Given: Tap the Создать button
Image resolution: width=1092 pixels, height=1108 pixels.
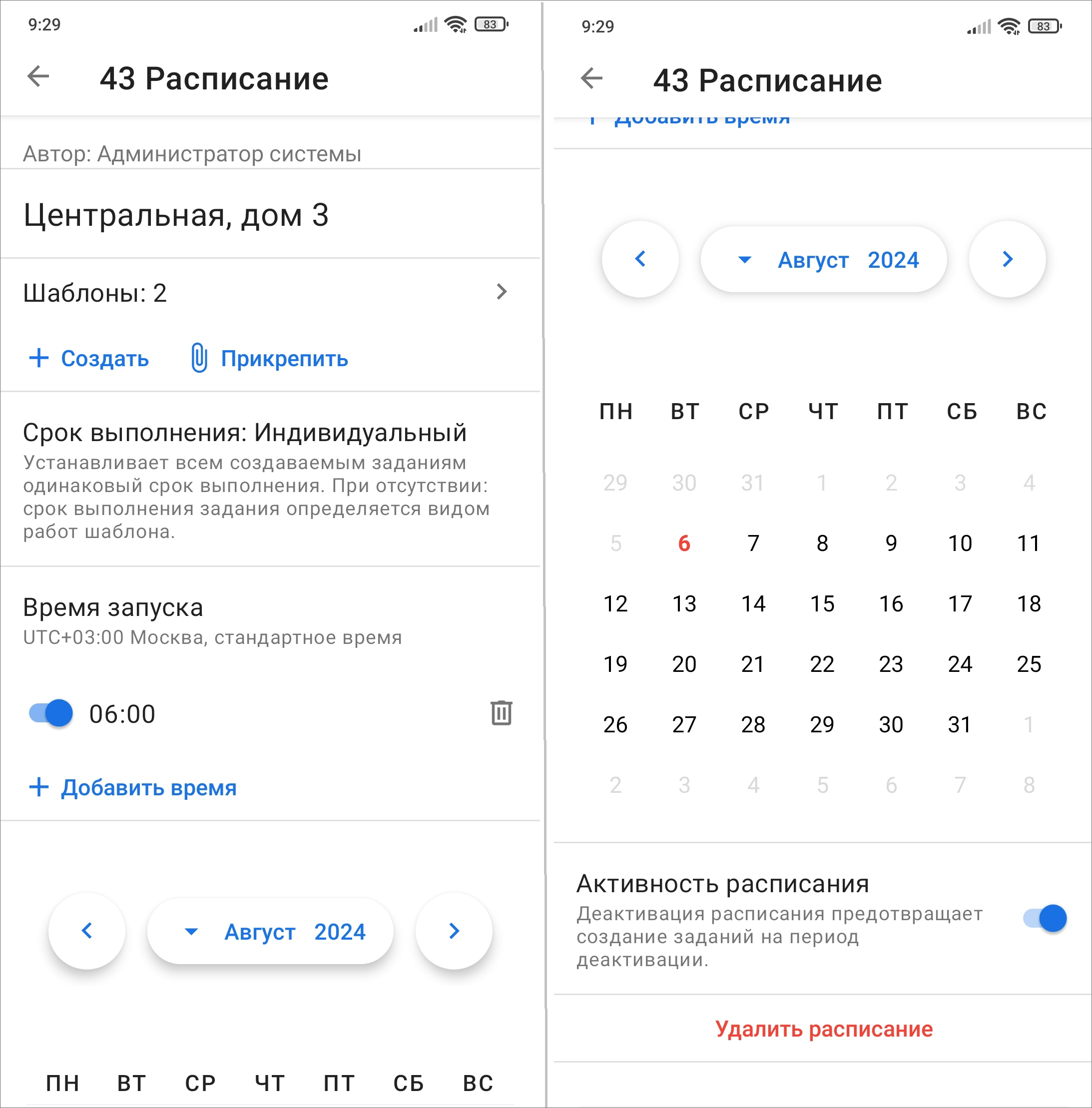Looking at the screenshot, I should (x=89, y=359).
